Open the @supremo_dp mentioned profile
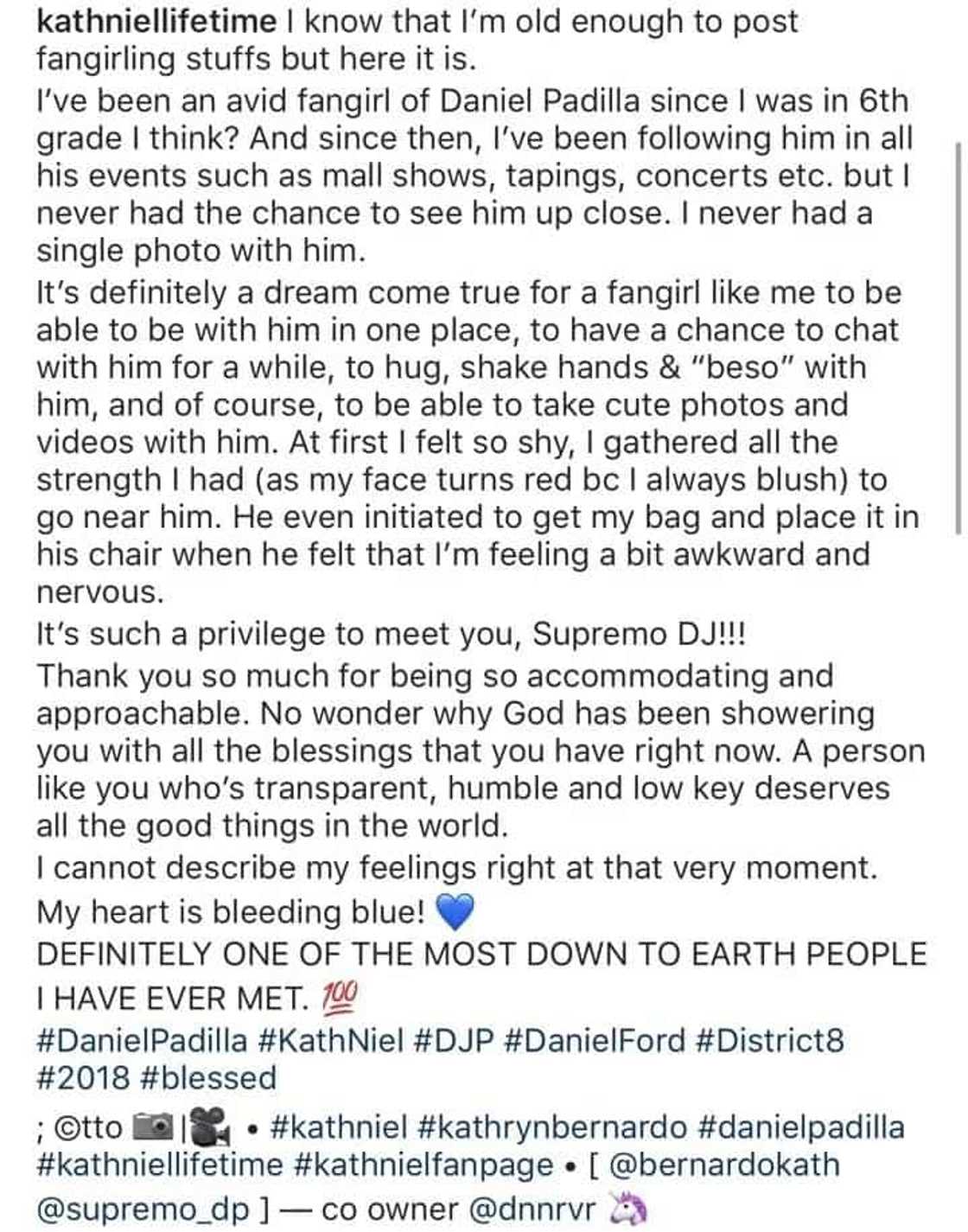Image resolution: width=968 pixels, height=1232 pixels. point(143,1209)
